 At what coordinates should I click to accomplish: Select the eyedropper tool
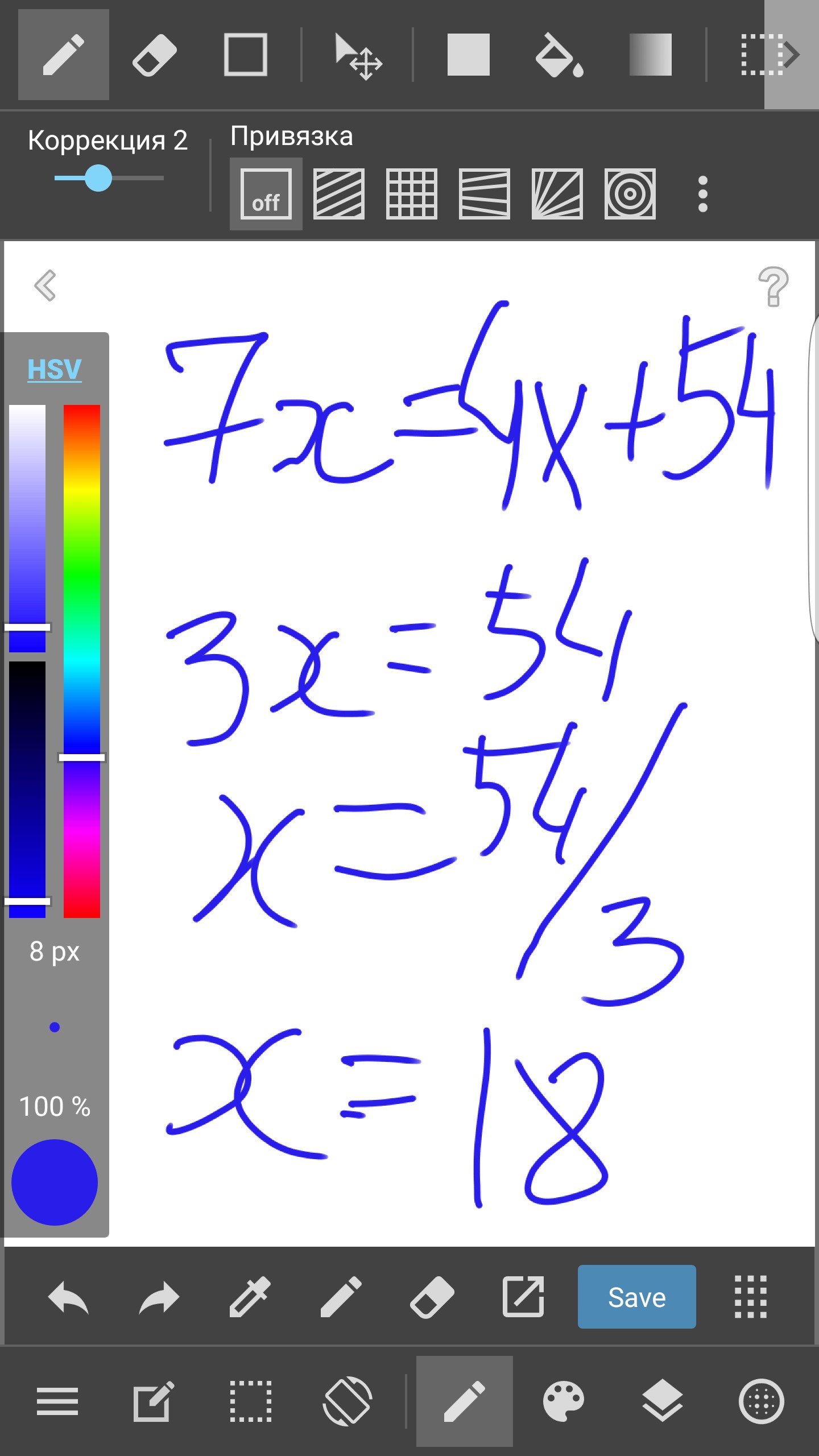tap(250, 1297)
